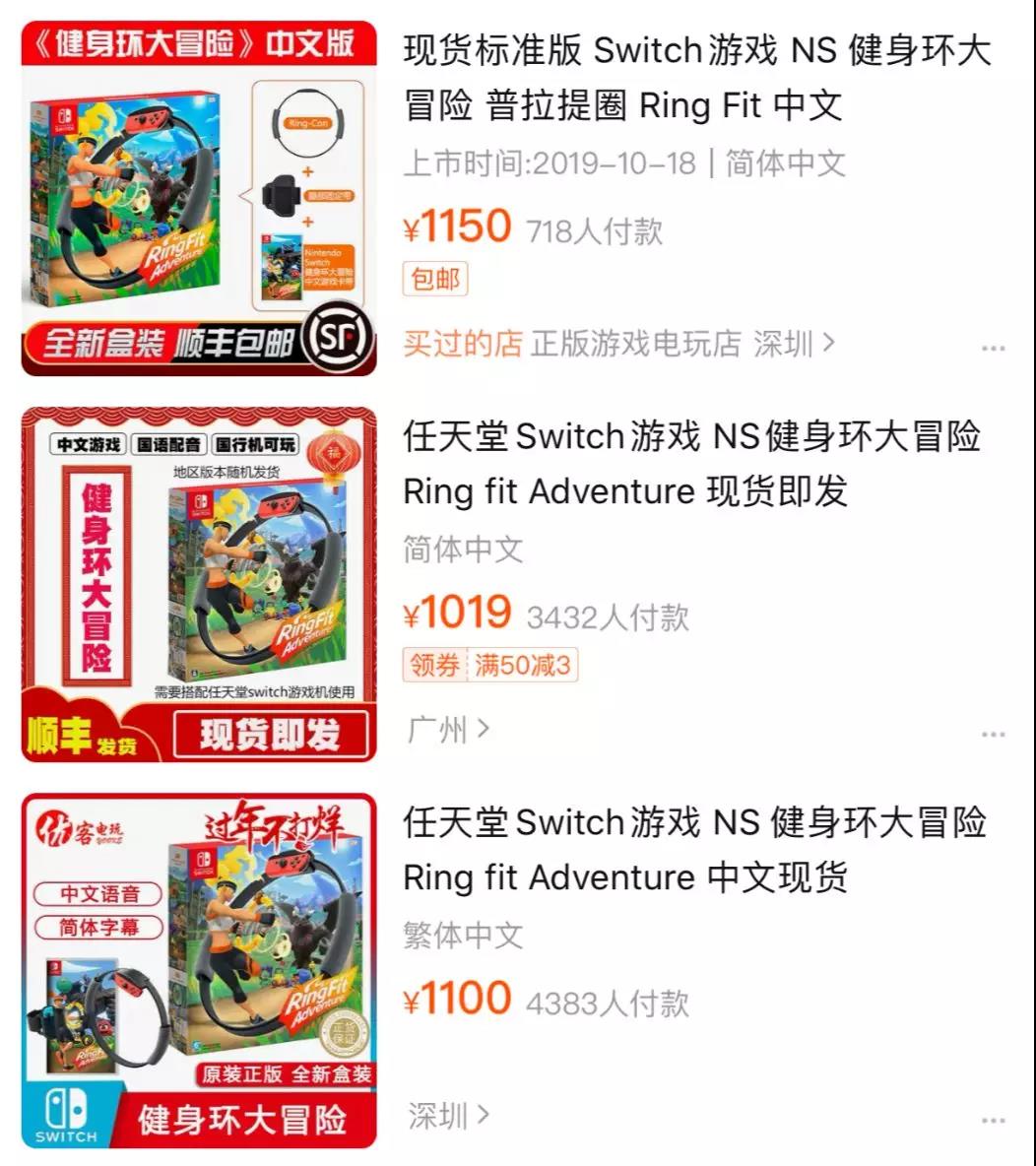Open more options for the ¥1150 listing

point(993,349)
